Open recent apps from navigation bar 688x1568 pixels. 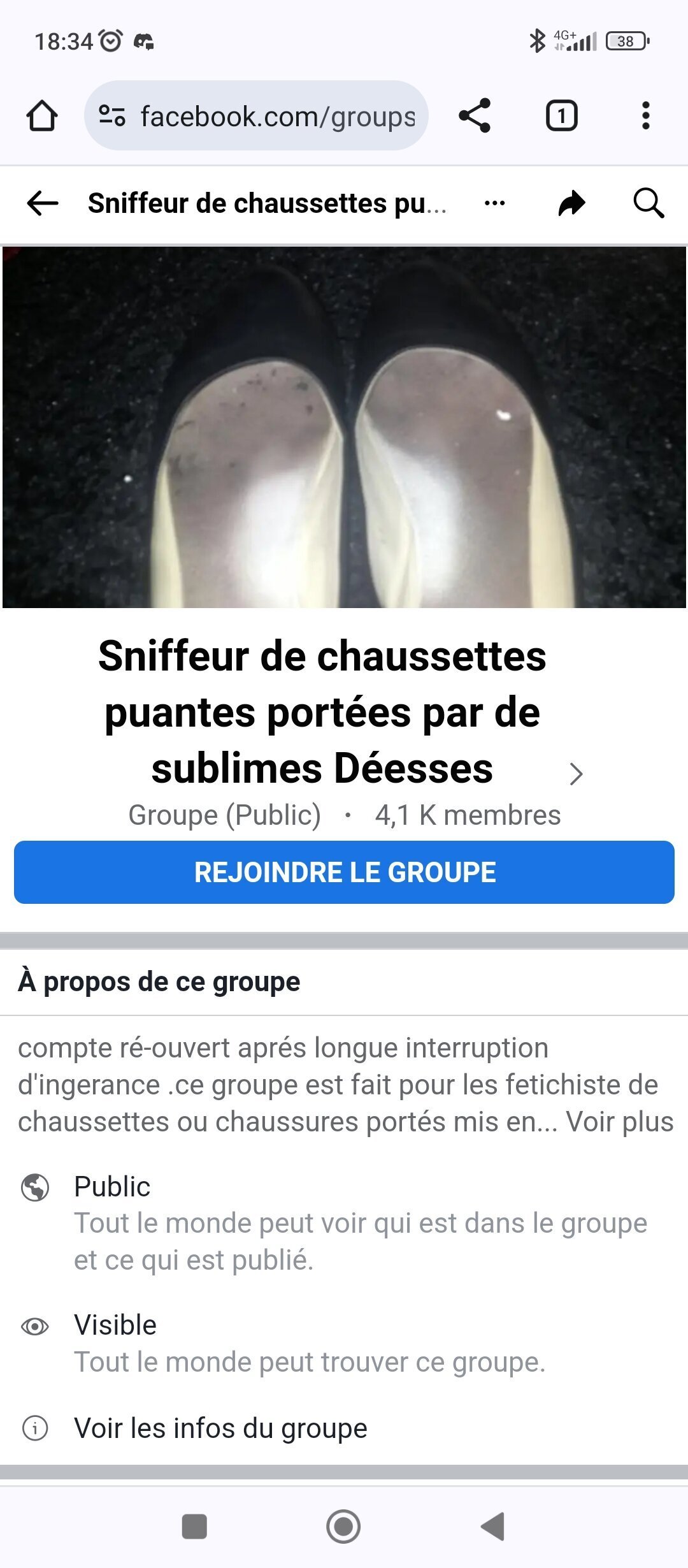[x=194, y=1527]
